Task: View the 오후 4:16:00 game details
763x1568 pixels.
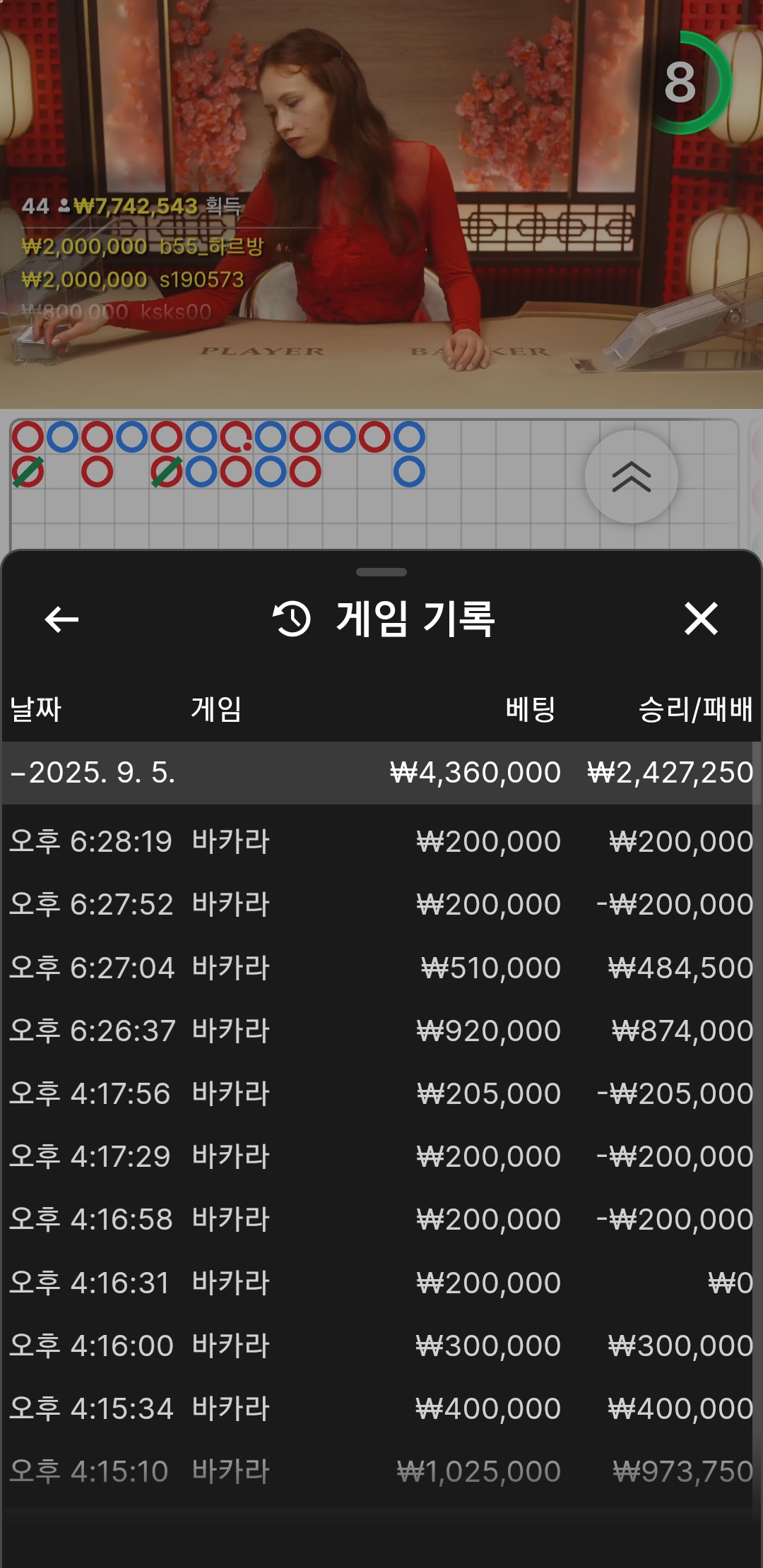Action: (381, 1346)
